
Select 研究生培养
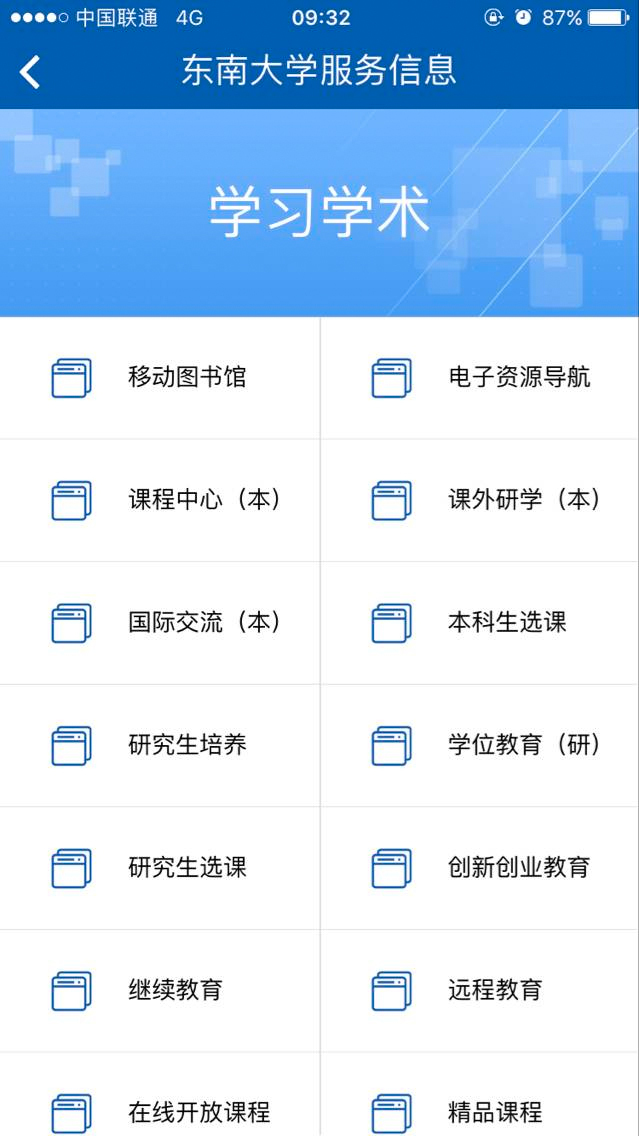pyautogui.click(x=160, y=745)
